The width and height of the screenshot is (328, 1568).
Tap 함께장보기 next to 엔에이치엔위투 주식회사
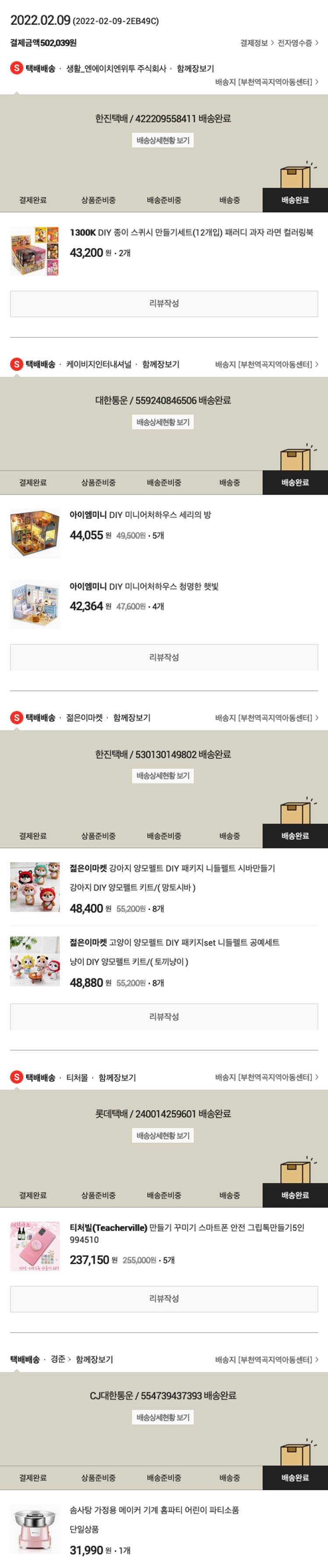pyautogui.click(x=195, y=68)
